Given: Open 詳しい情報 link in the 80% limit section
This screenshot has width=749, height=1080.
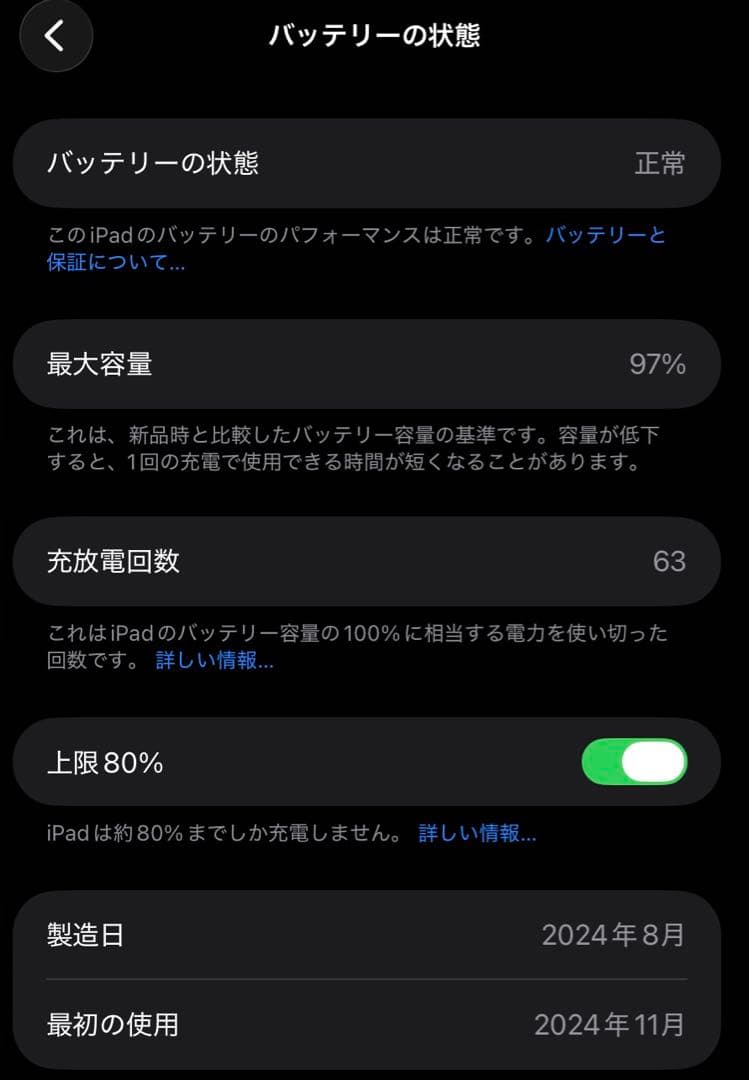Looking at the screenshot, I should click(x=476, y=833).
